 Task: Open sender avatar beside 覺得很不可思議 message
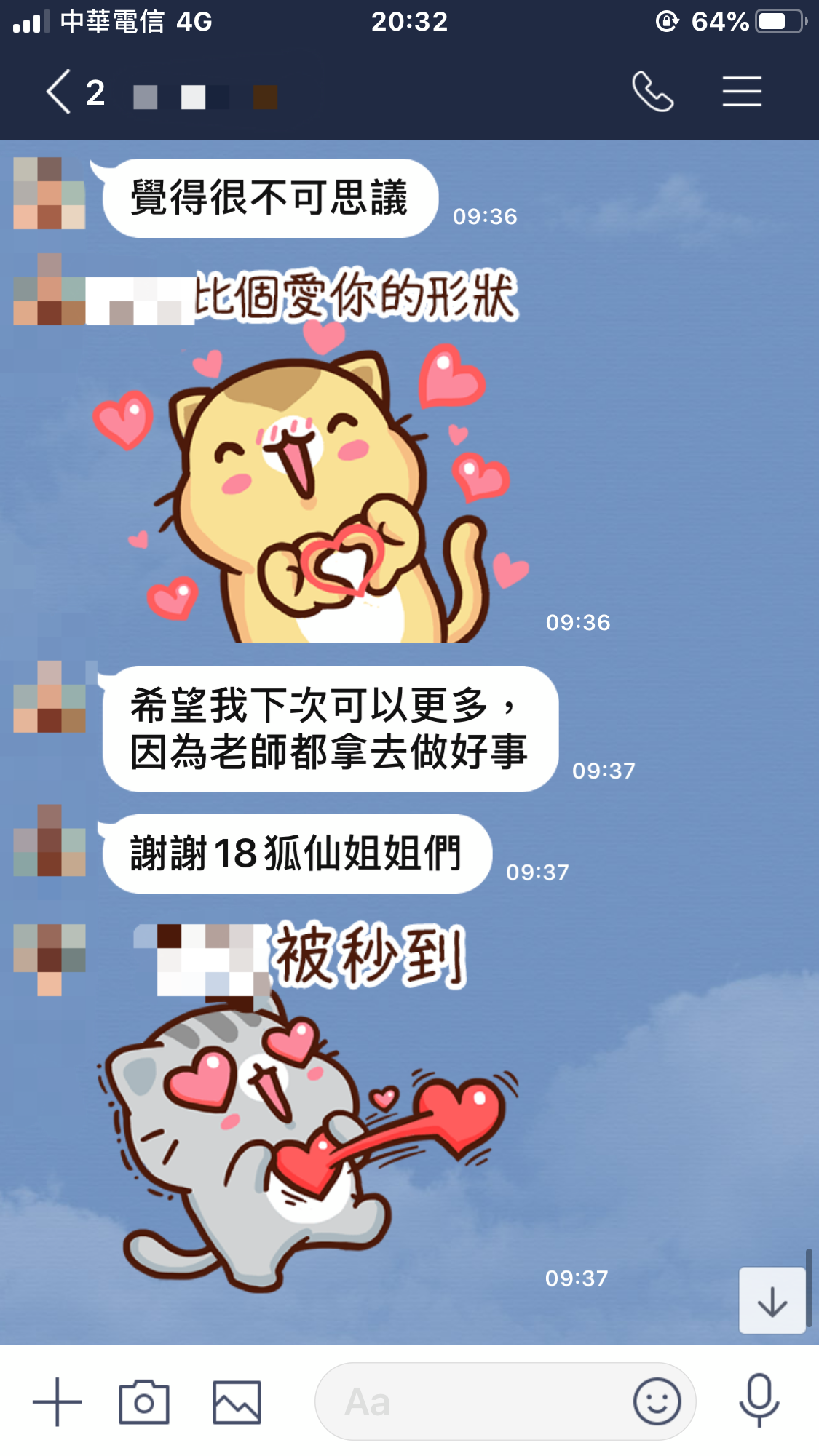[50, 194]
